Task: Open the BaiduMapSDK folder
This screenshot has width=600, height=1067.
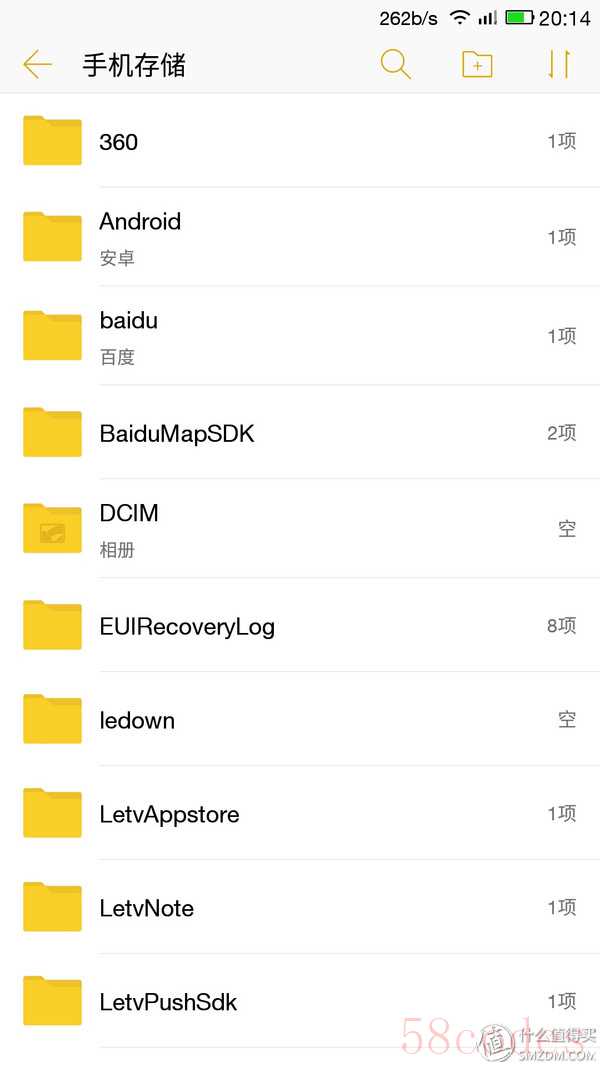Action: pyautogui.click(x=300, y=432)
